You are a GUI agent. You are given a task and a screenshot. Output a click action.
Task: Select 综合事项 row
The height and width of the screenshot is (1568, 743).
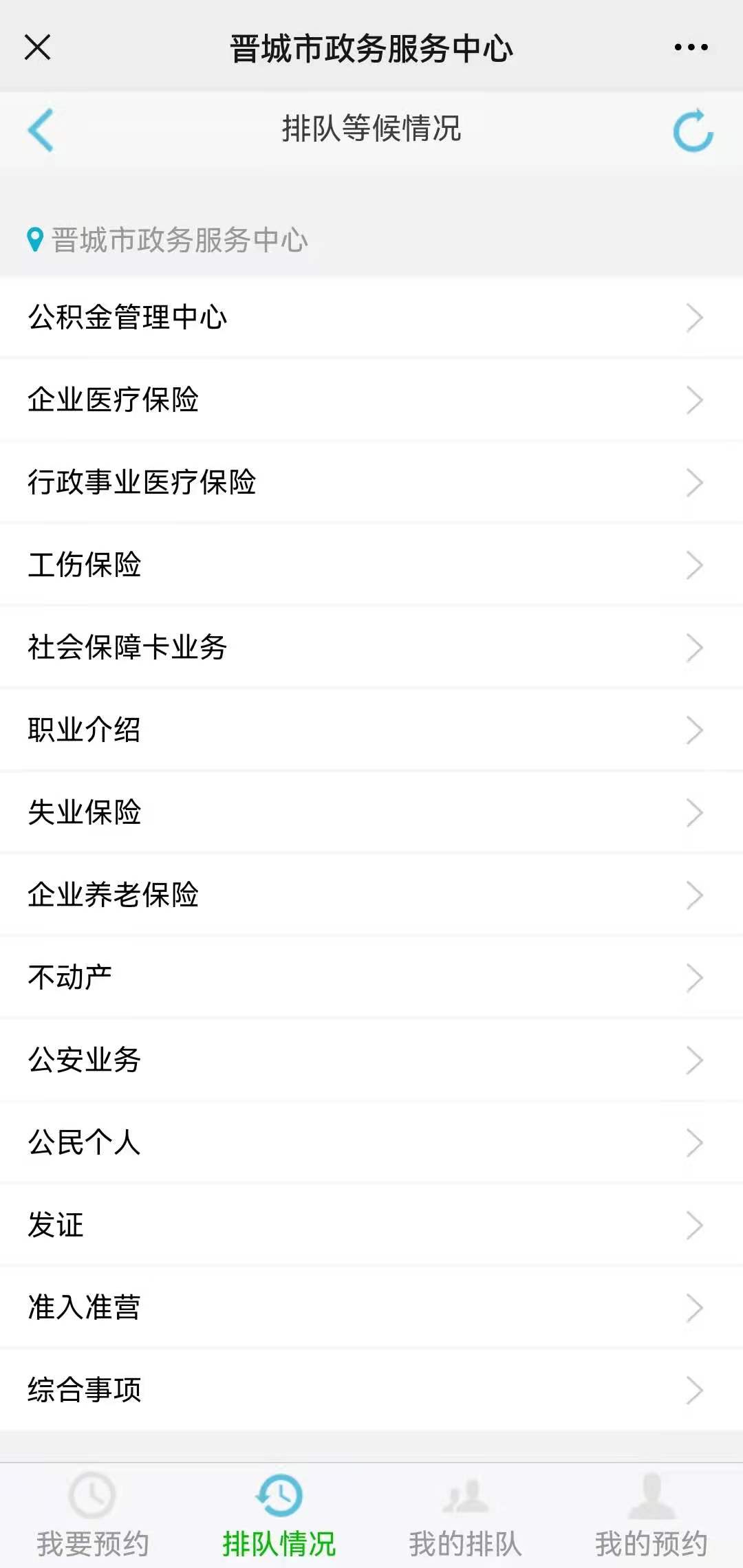(371, 1390)
